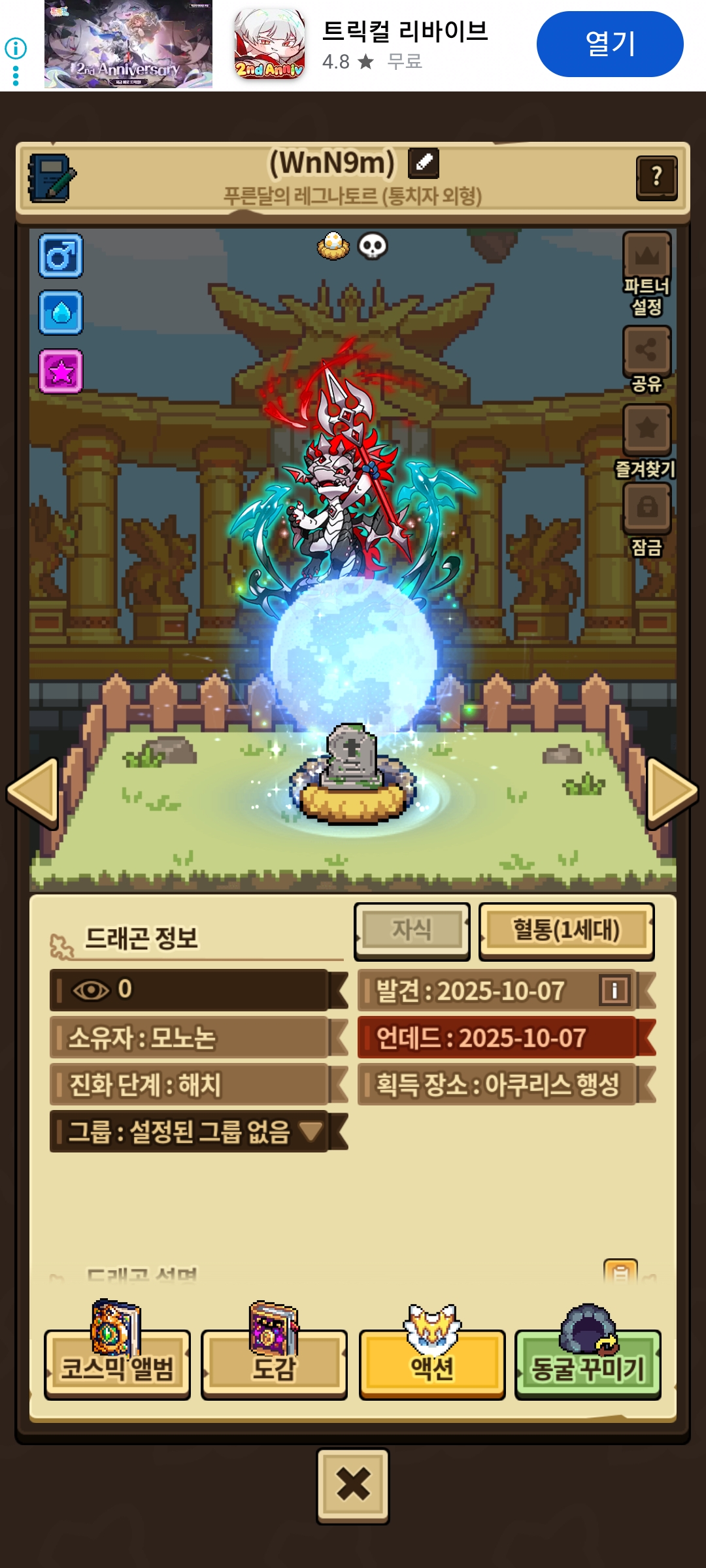This screenshot has width=706, height=1568.
Task: Open the 혈통(1세대) lineage tab
Action: coord(566,930)
